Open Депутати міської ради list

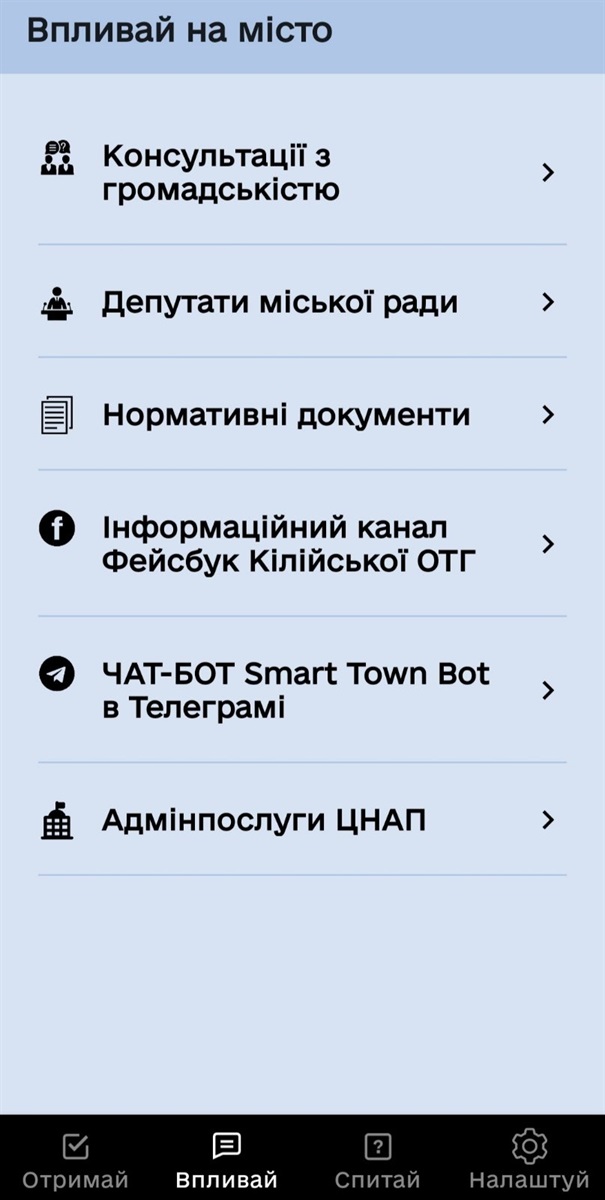click(302, 302)
